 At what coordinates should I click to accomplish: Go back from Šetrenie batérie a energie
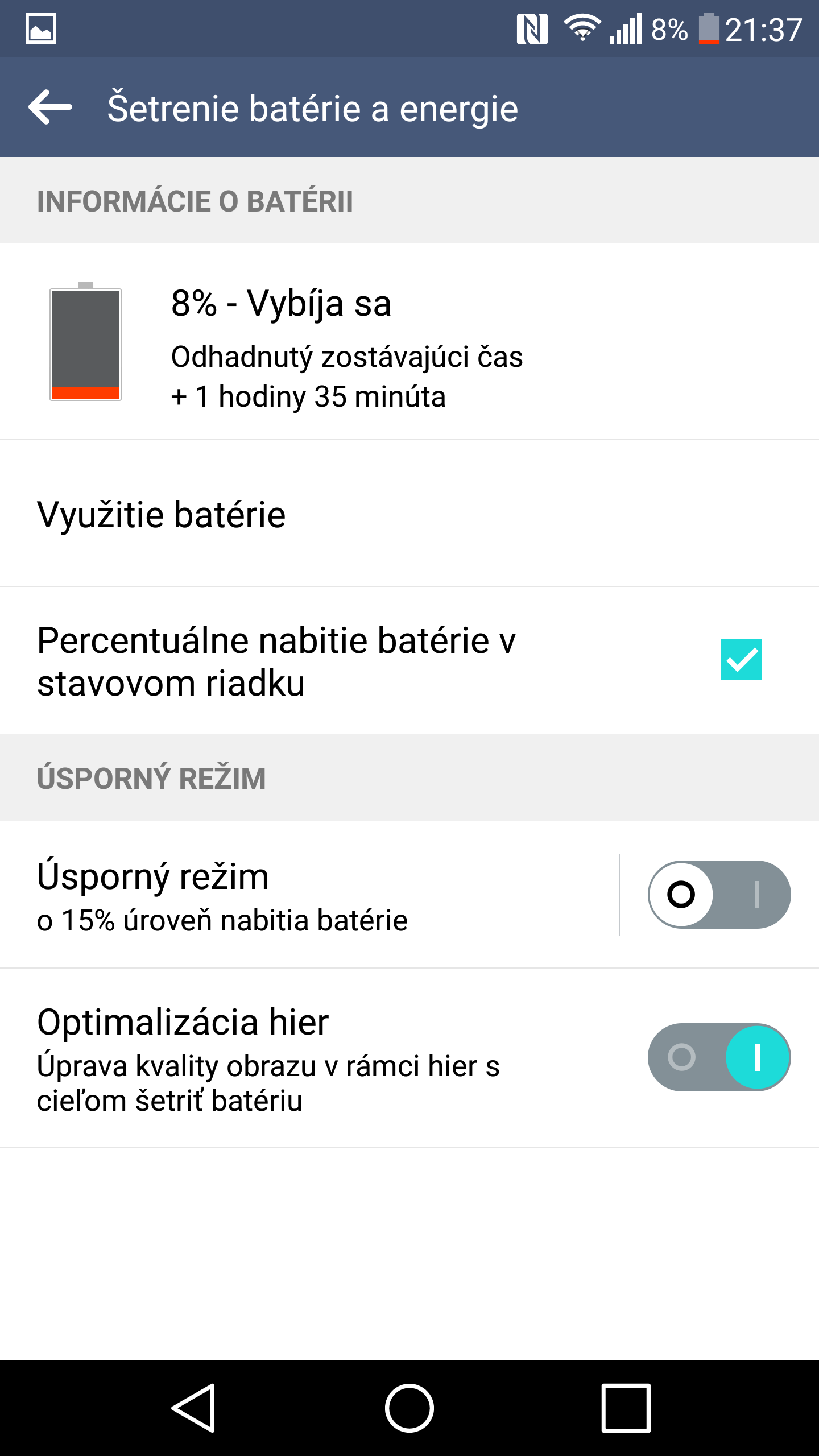click(50, 107)
